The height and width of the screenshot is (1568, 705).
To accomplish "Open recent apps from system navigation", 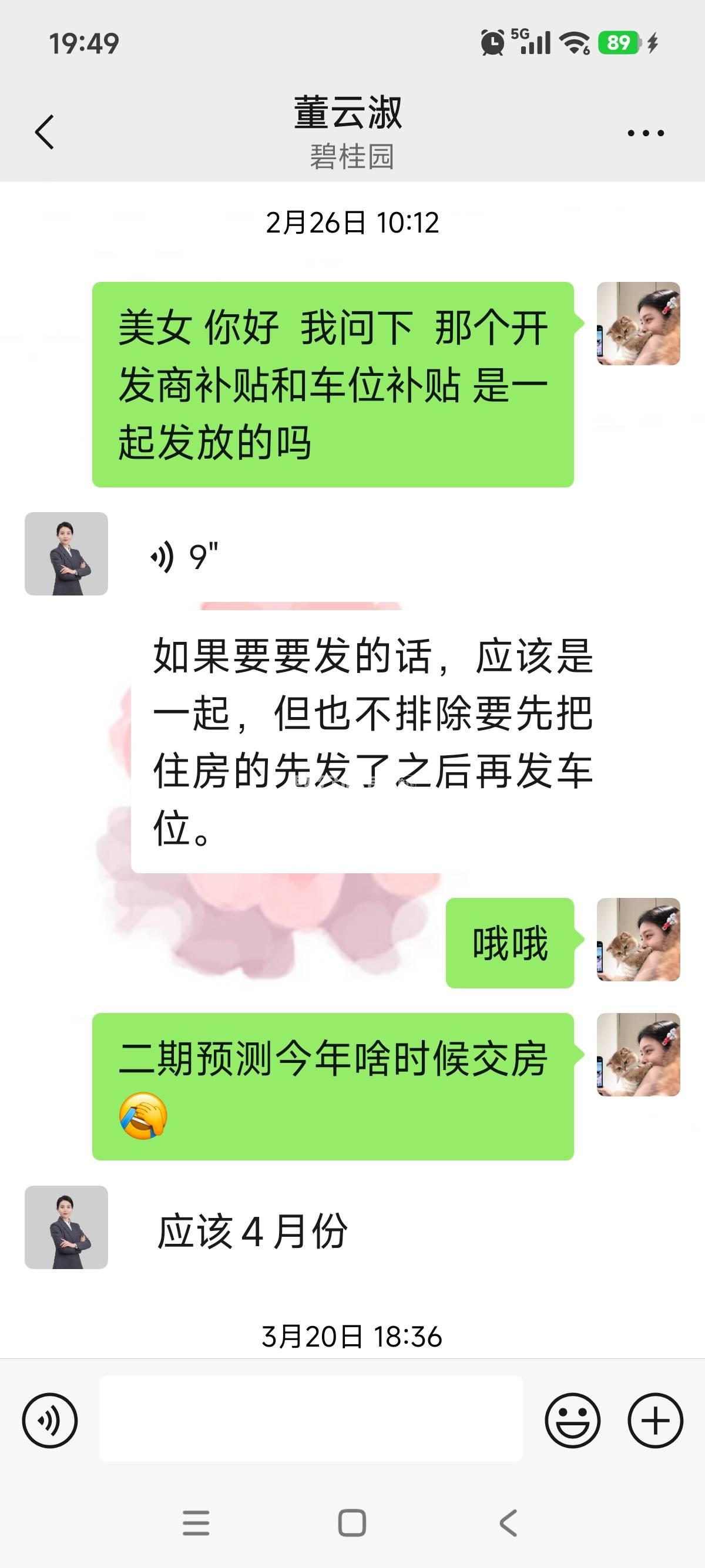I will point(196,1523).
